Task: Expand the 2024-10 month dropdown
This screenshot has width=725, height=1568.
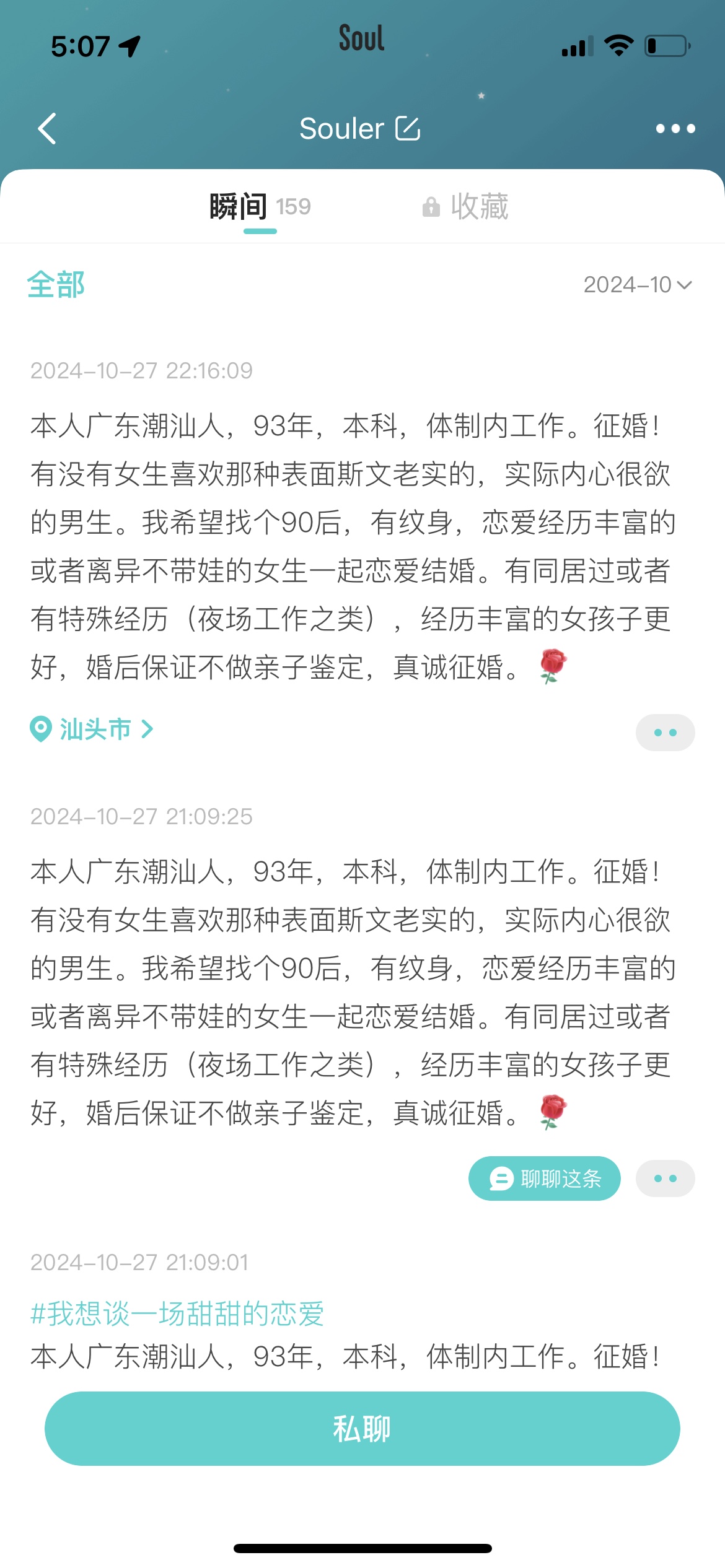Action: click(x=638, y=285)
